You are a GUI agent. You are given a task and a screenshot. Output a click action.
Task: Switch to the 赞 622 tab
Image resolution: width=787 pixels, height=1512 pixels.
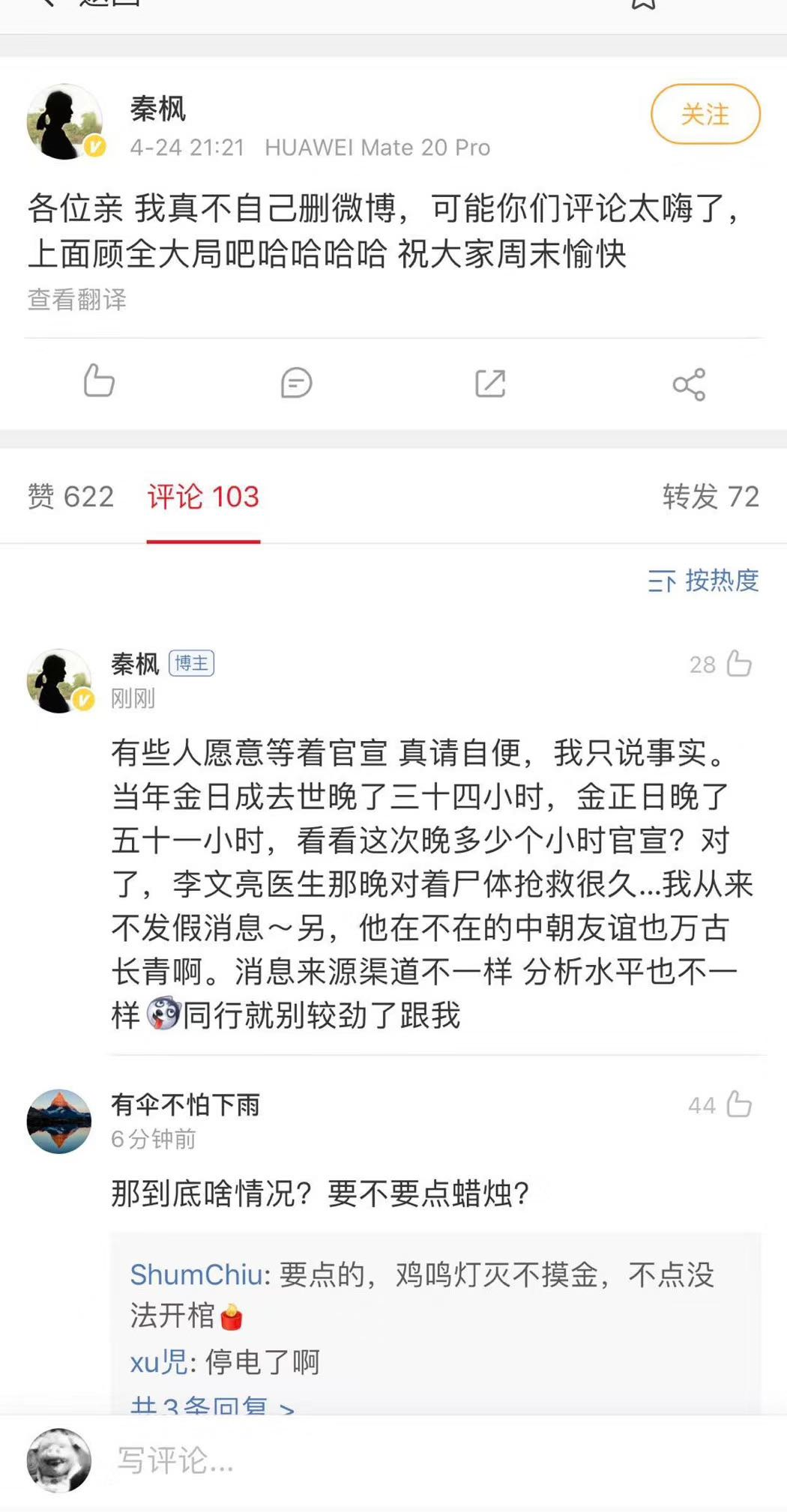70,497
